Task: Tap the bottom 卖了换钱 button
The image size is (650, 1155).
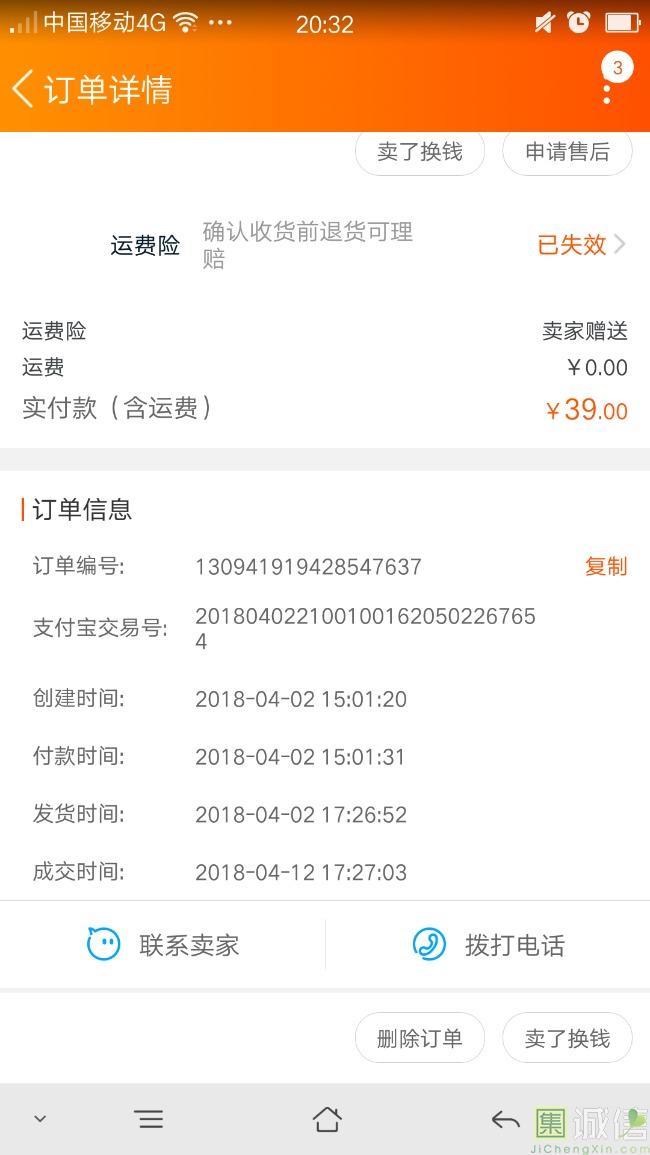Action: 567,1038
